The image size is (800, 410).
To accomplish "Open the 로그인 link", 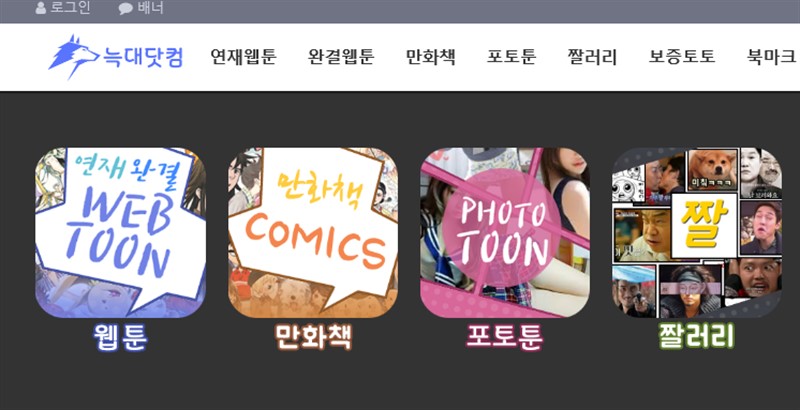I will pyautogui.click(x=62, y=9).
